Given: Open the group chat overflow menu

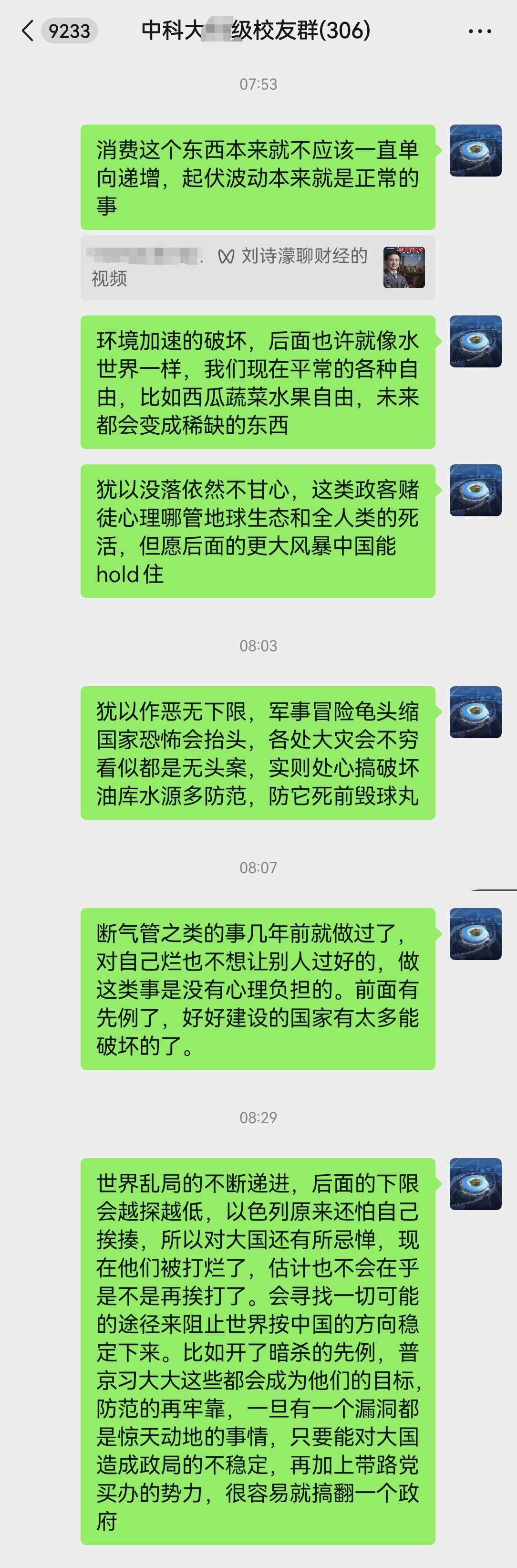Looking at the screenshot, I should [x=480, y=31].
